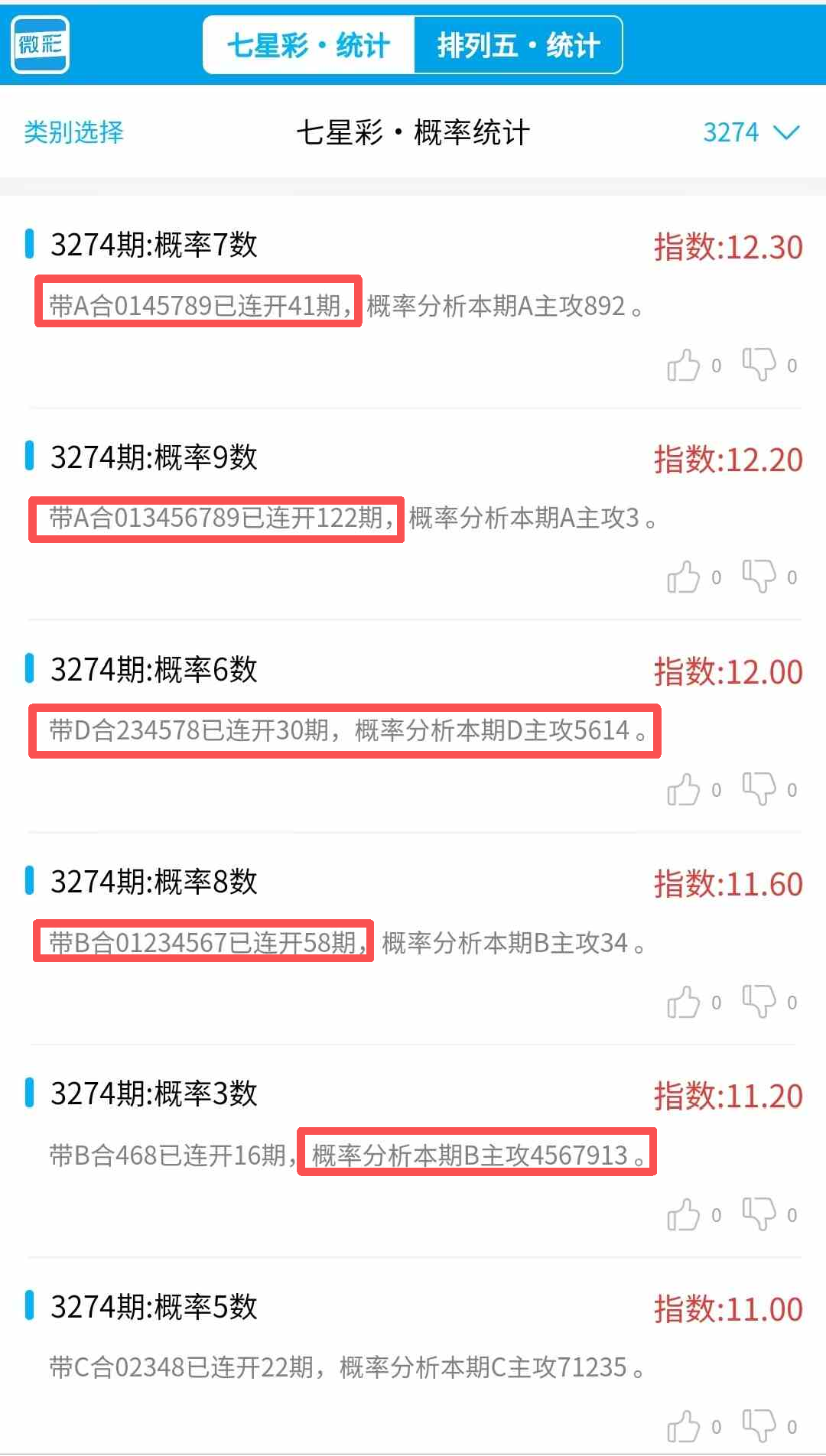The image size is (826, 1456).
Task: Dislike the 概率6数 entry
Action: click(x=759, y=788)
